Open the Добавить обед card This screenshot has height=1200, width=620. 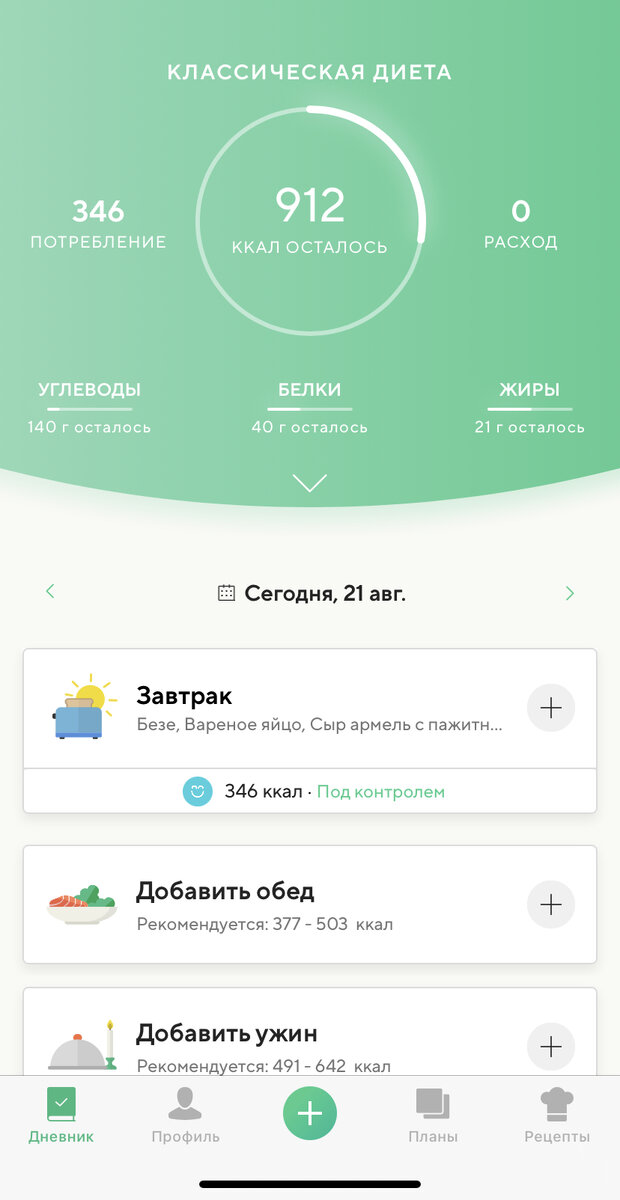(310, 905)
